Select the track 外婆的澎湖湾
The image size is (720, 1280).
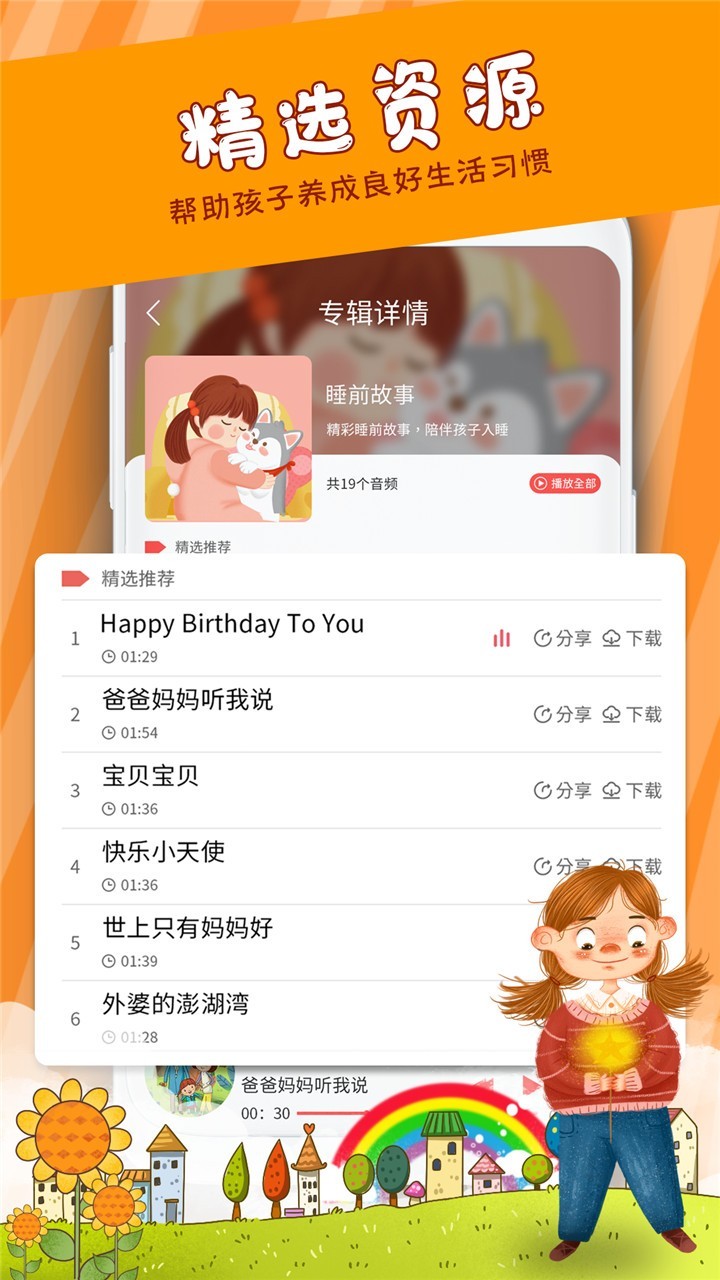click(170, 1005)
